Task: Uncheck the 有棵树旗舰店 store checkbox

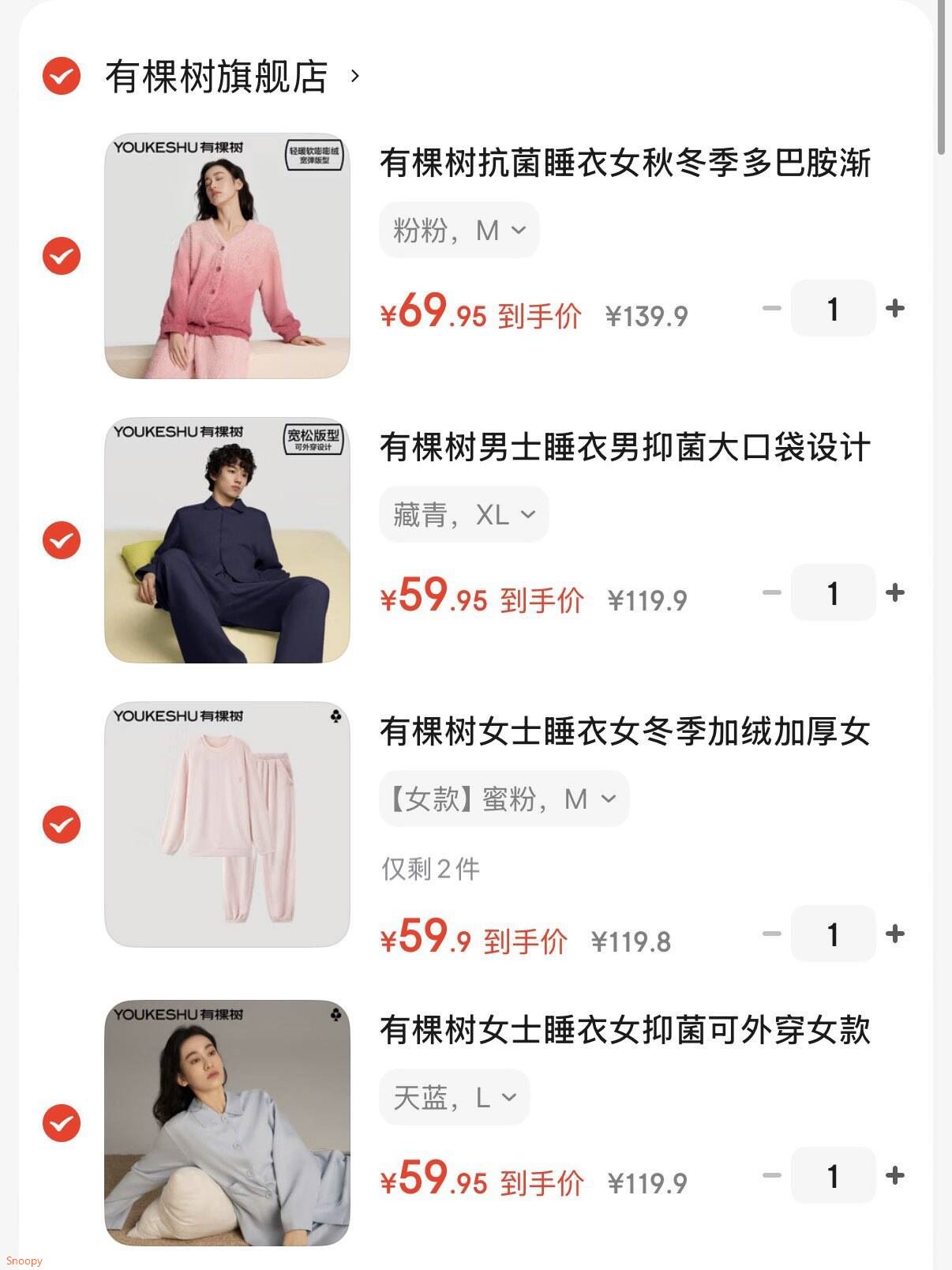Action: tap(62, 77)
